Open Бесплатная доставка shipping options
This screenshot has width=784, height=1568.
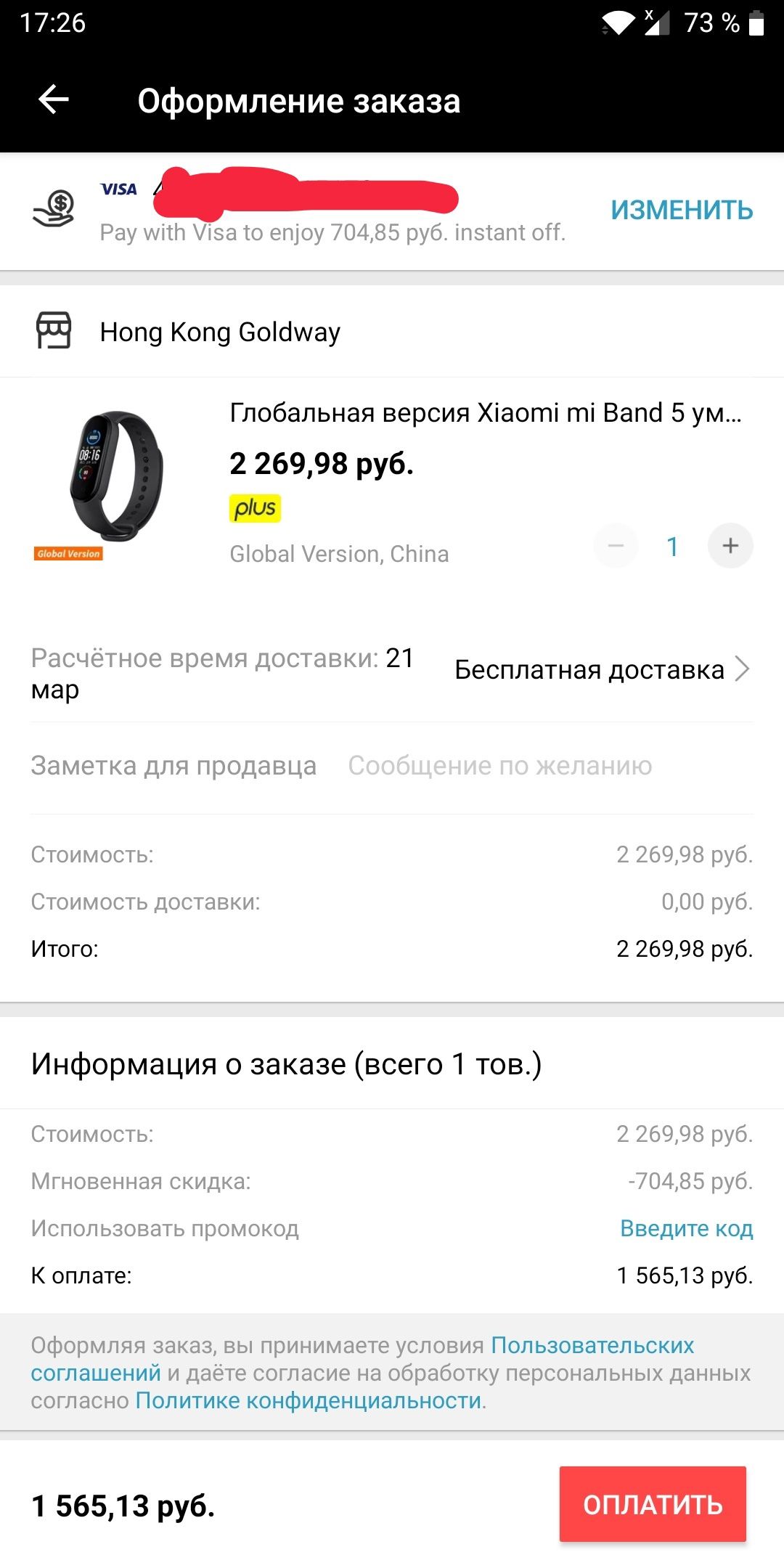pos(601,669)
